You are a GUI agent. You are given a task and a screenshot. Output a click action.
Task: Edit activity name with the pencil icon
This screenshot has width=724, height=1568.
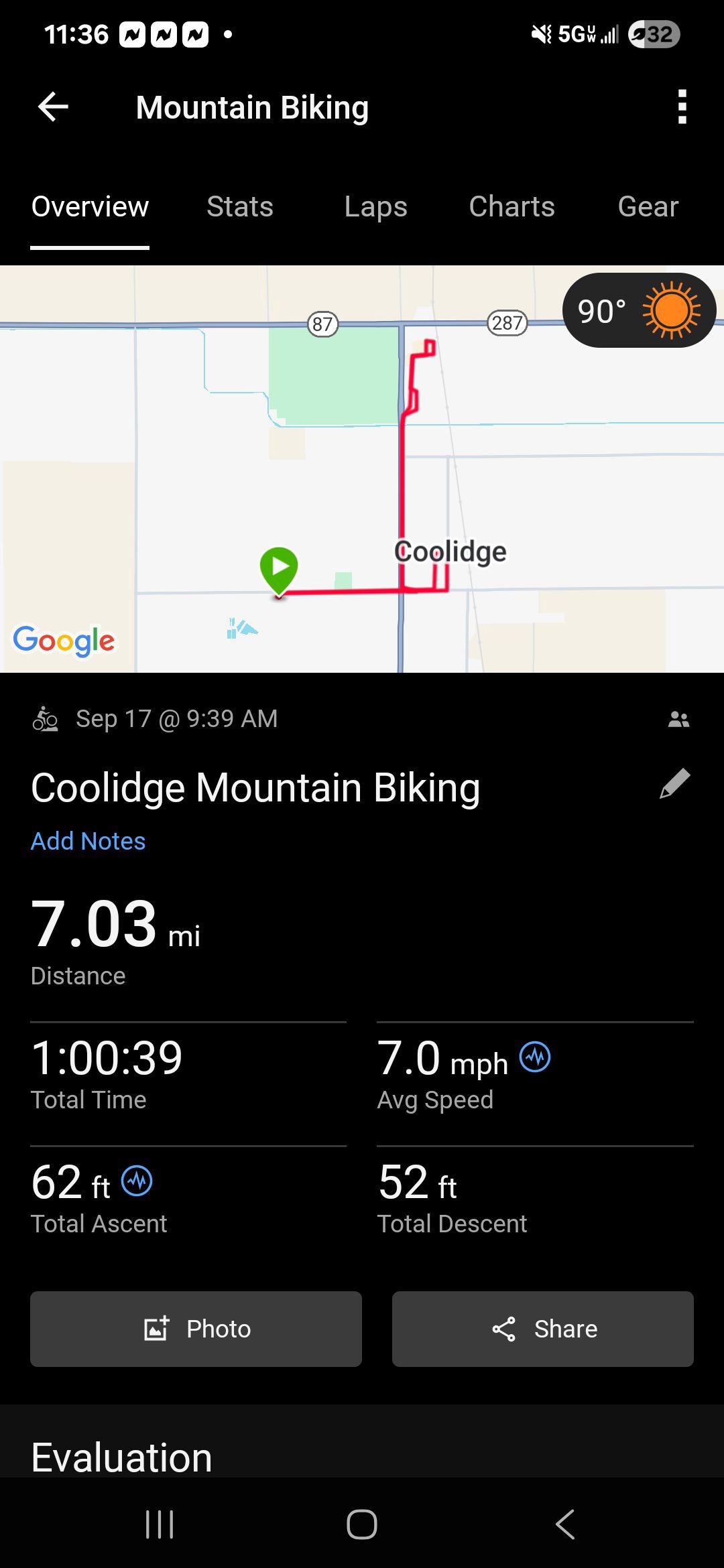675,784
